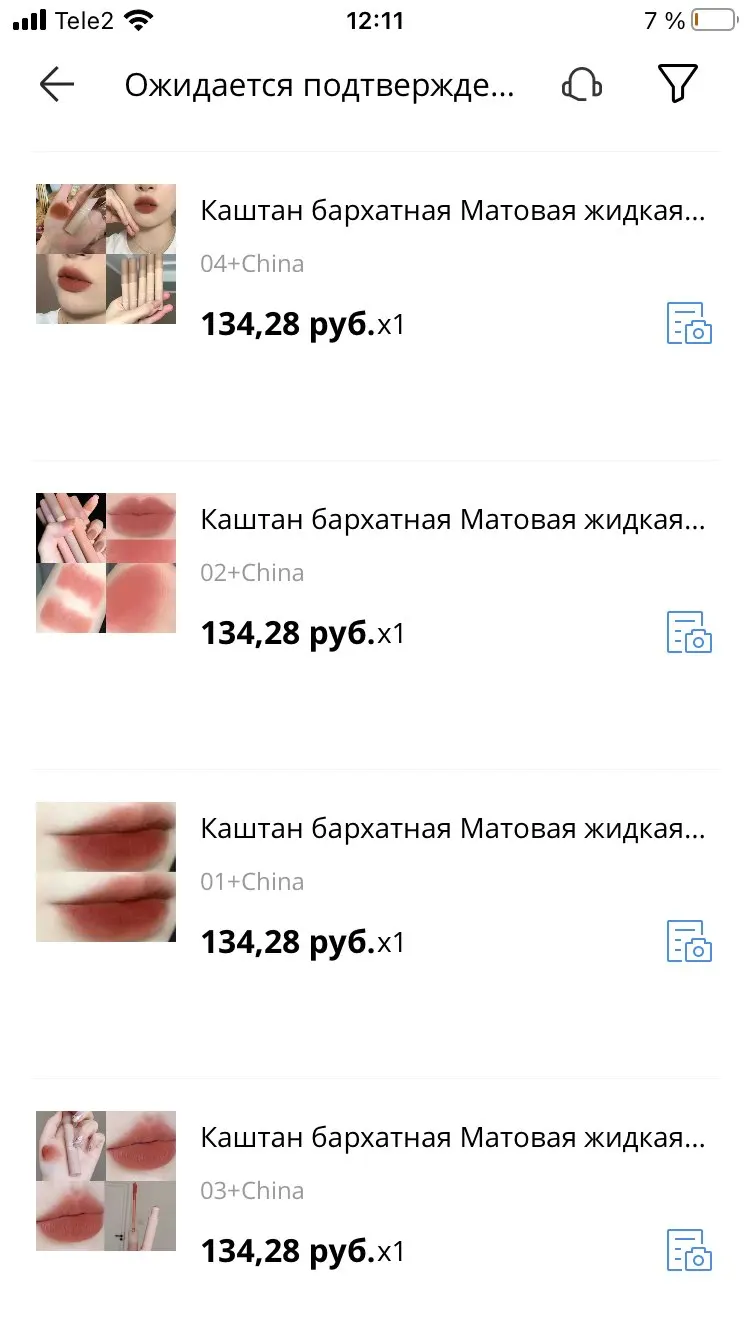Open the 01+China lipstick order item
This screenshot has height=1334, width=750.
point(452,829)
